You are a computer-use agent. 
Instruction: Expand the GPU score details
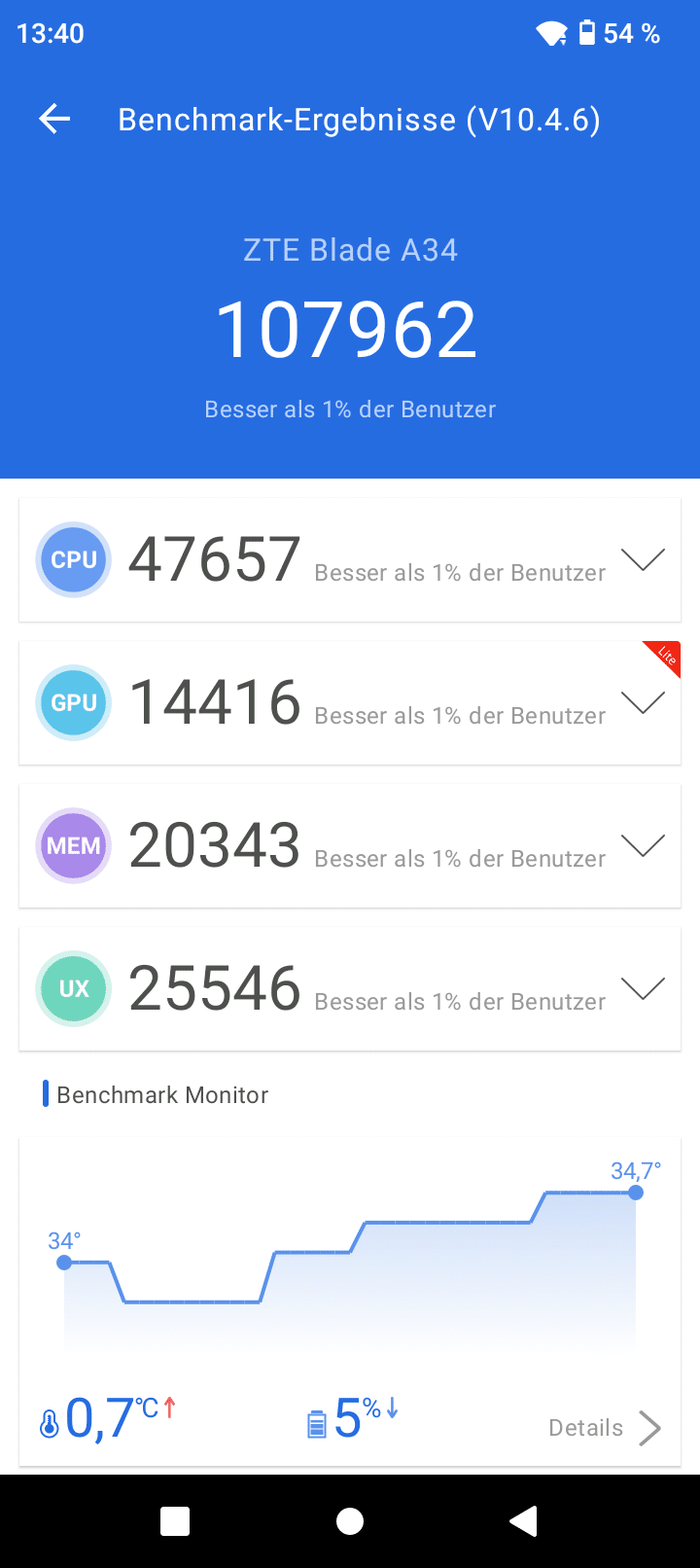(x=643, y=702)
